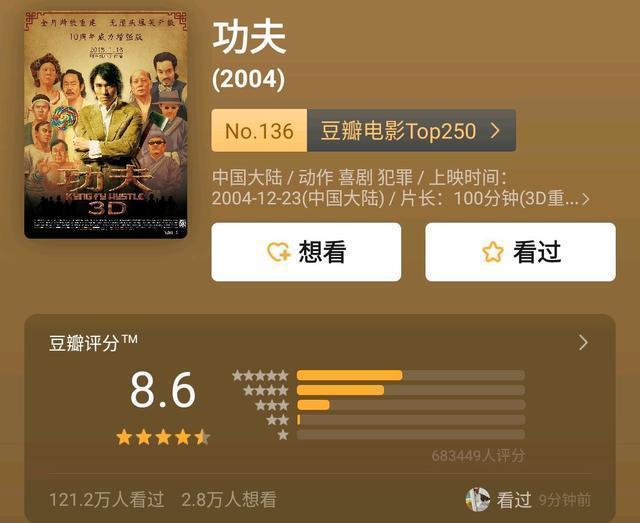The width and height of the screenshot is (640, 523).
Task: Expand the movie info details line
Action: (585, 198)
